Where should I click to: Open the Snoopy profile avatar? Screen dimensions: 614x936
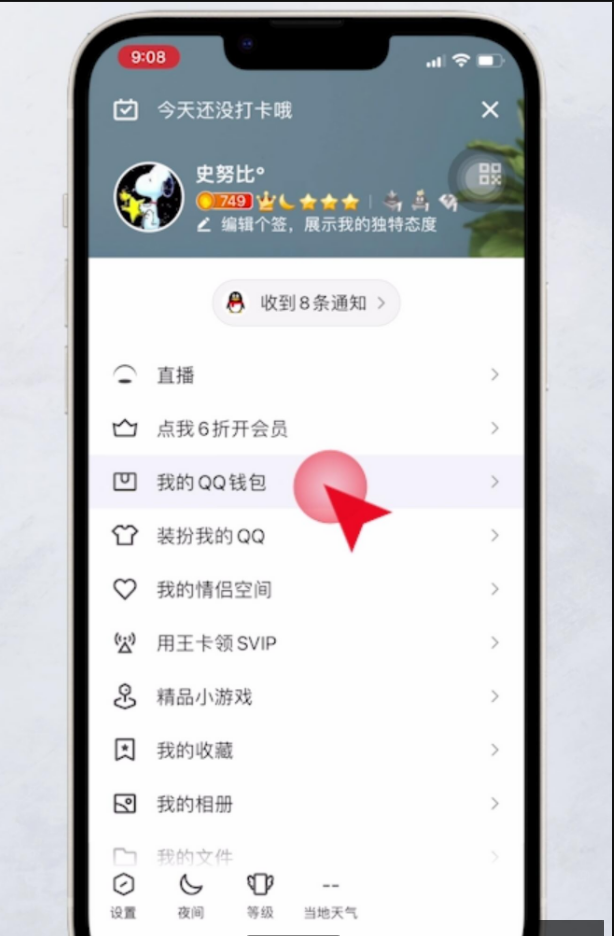(149, 196)
